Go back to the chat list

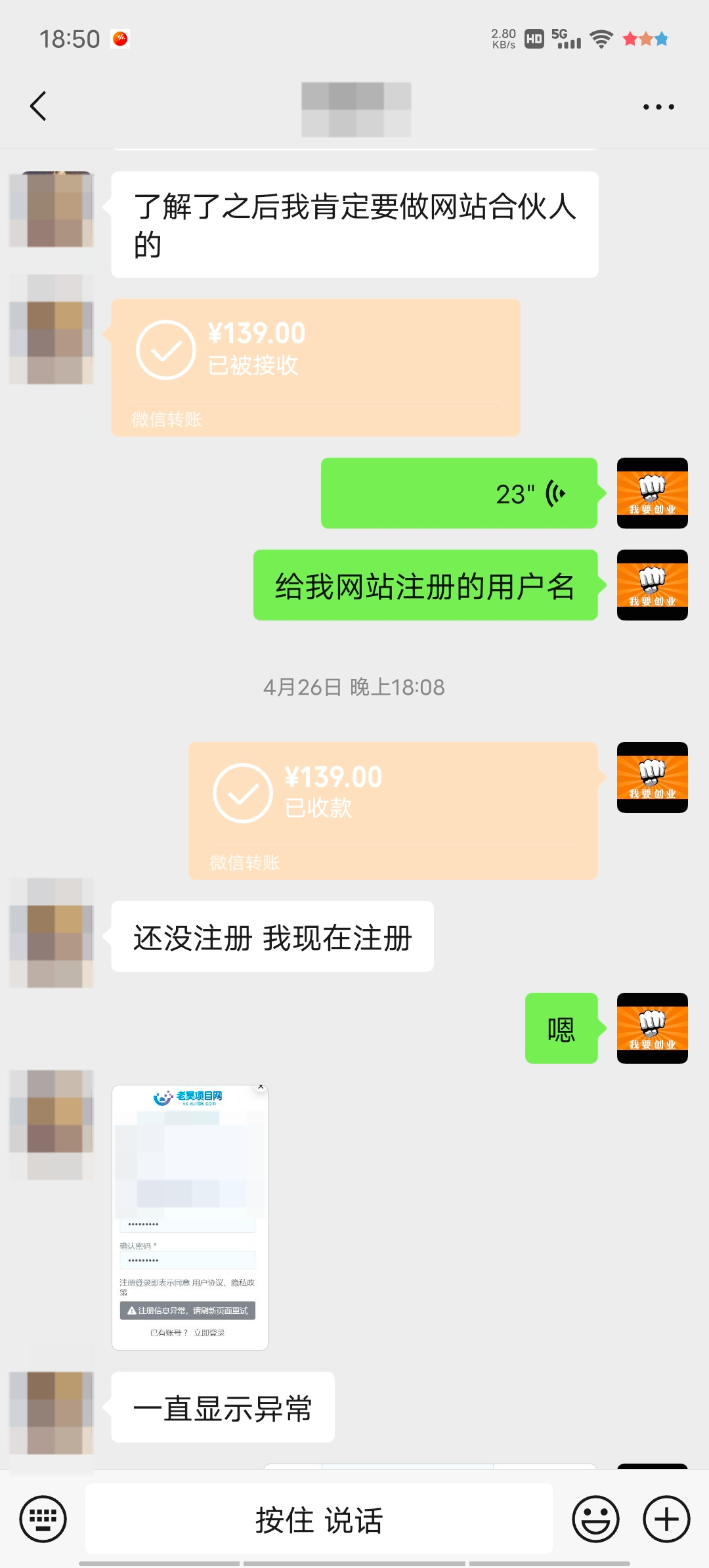point(39,106)
